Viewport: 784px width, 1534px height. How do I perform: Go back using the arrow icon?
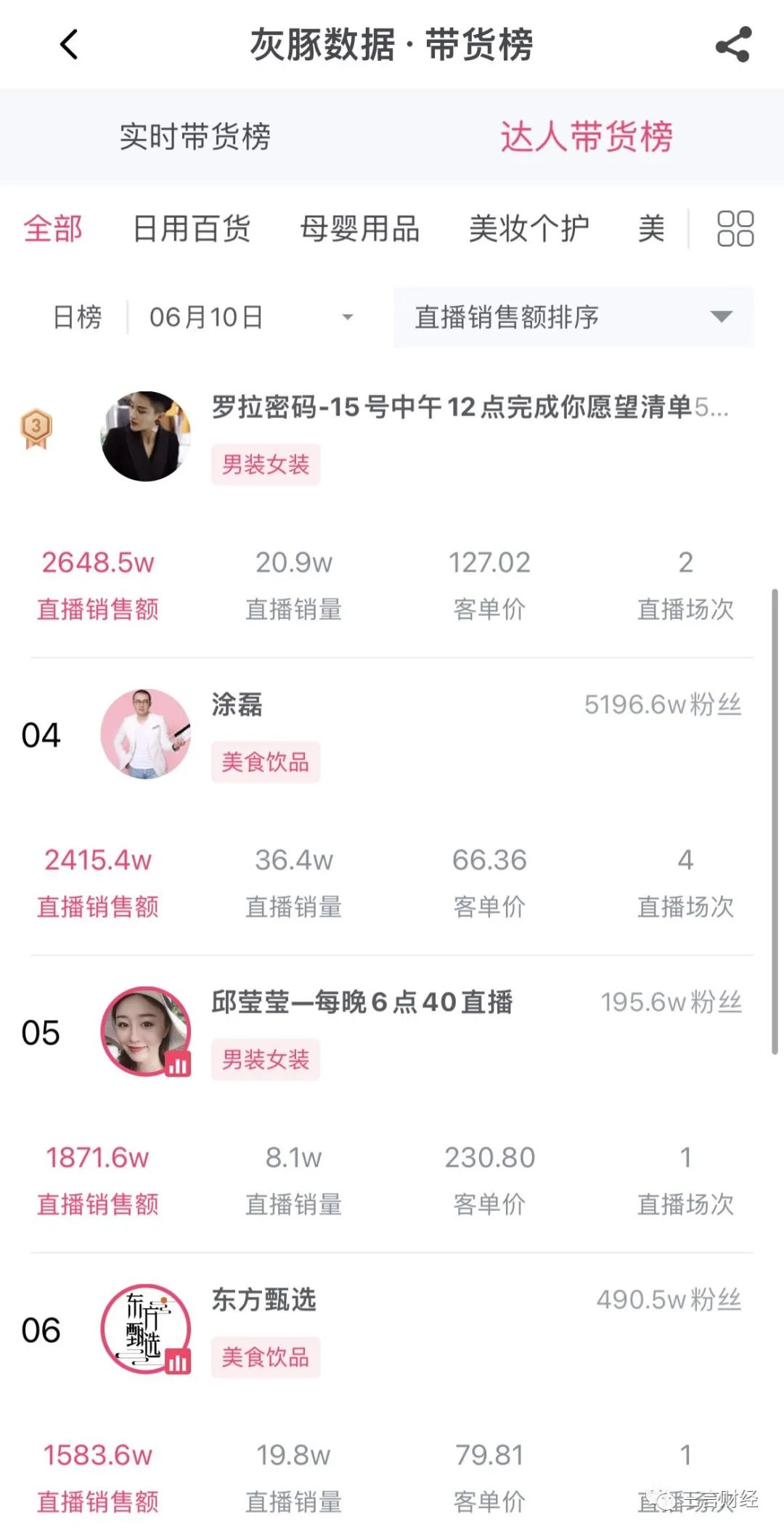[69, 45]
